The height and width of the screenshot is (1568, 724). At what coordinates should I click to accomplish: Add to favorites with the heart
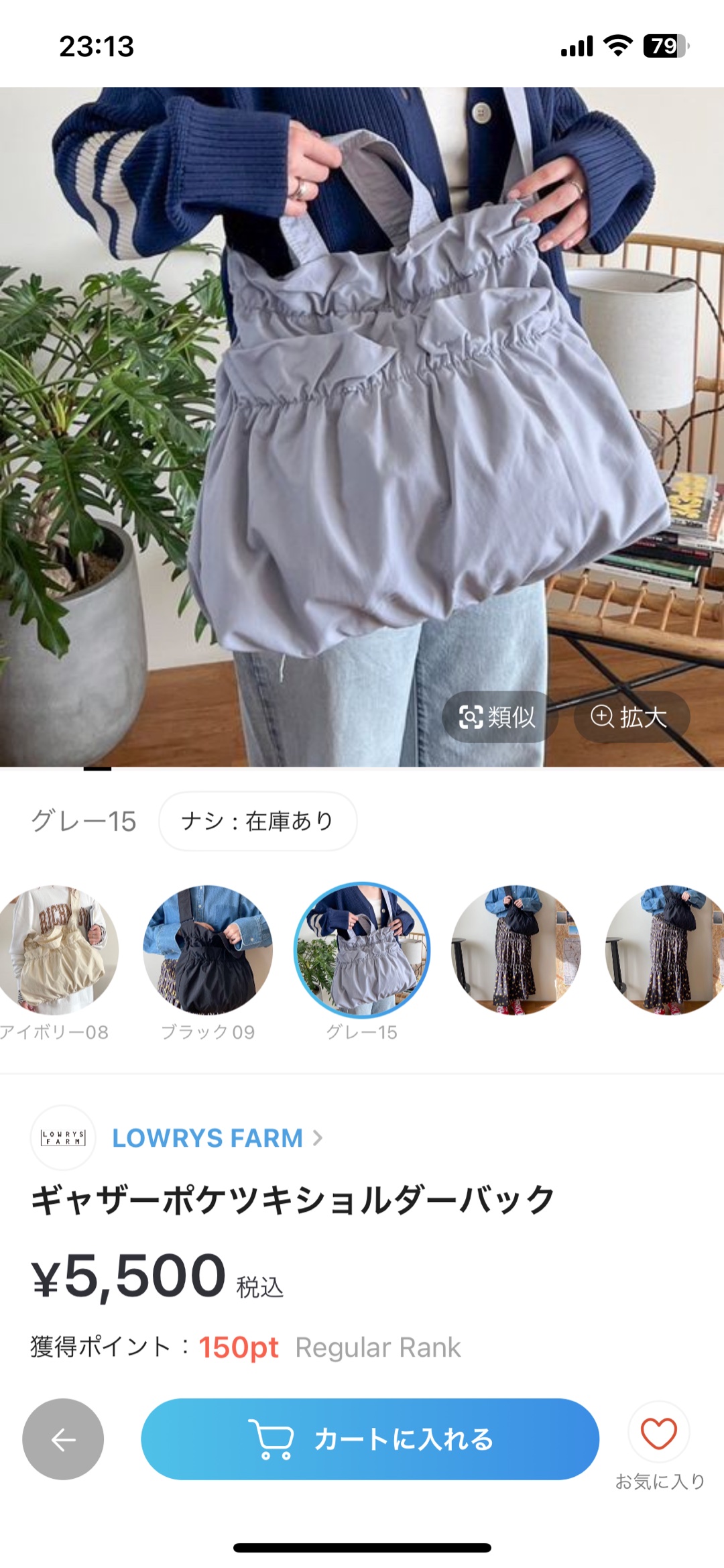(659, 1433)
